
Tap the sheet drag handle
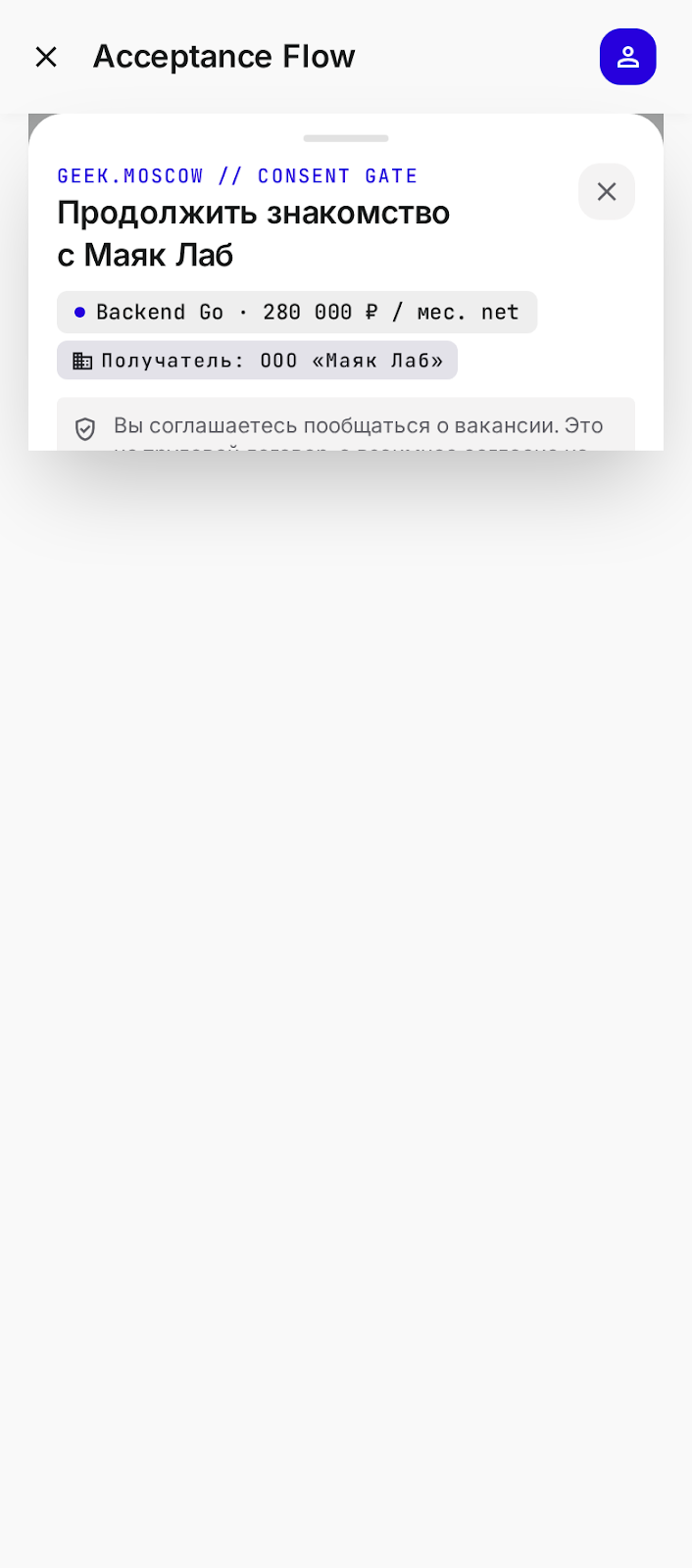click(346, 138)
